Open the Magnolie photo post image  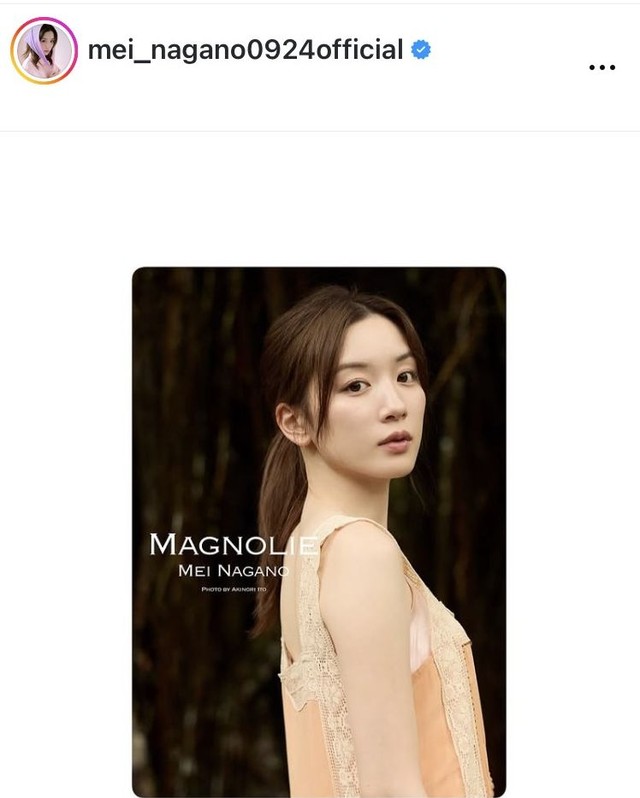(319, 531)
